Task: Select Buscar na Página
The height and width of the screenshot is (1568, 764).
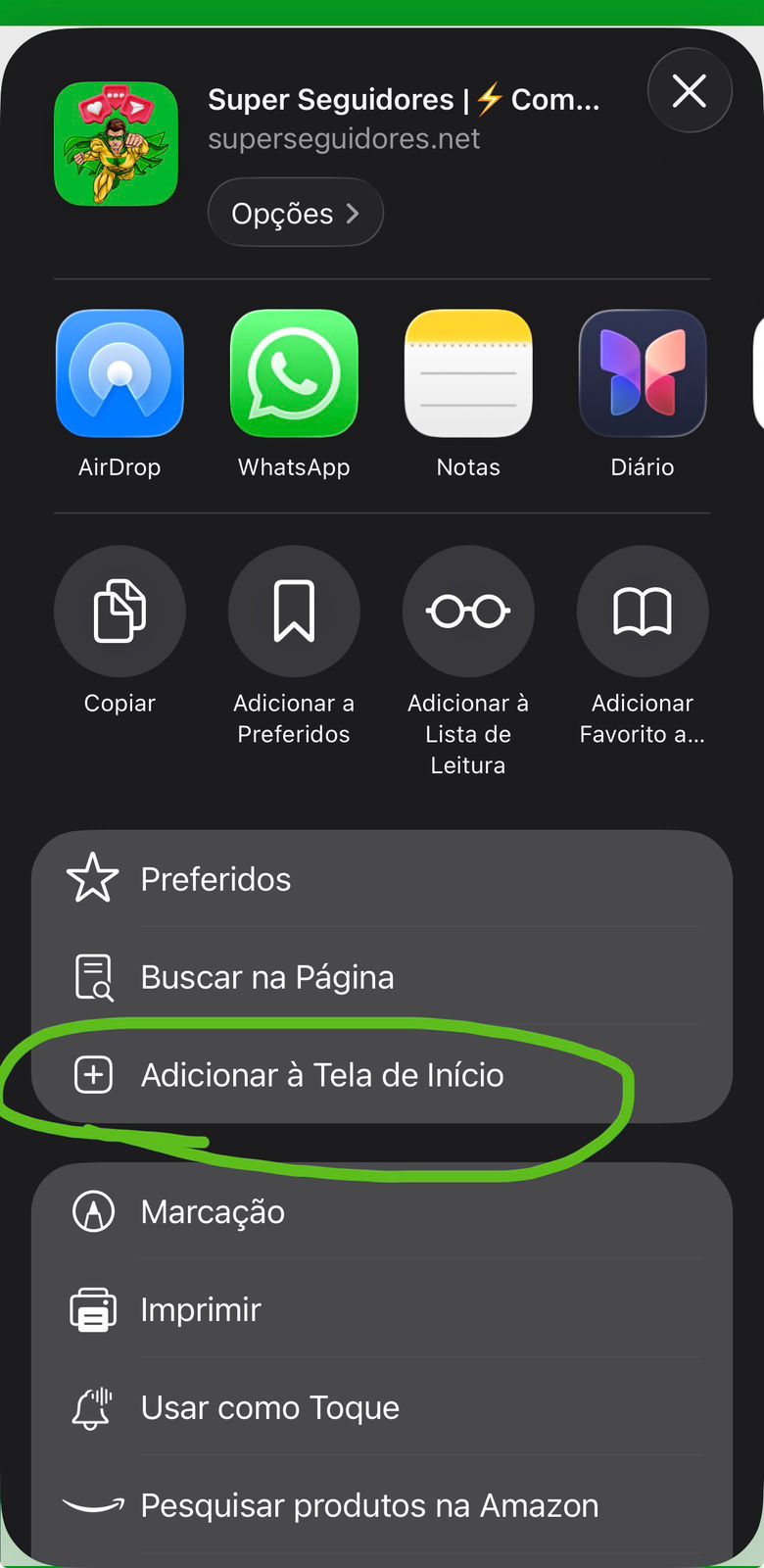Action: click(x=382, y=977)
